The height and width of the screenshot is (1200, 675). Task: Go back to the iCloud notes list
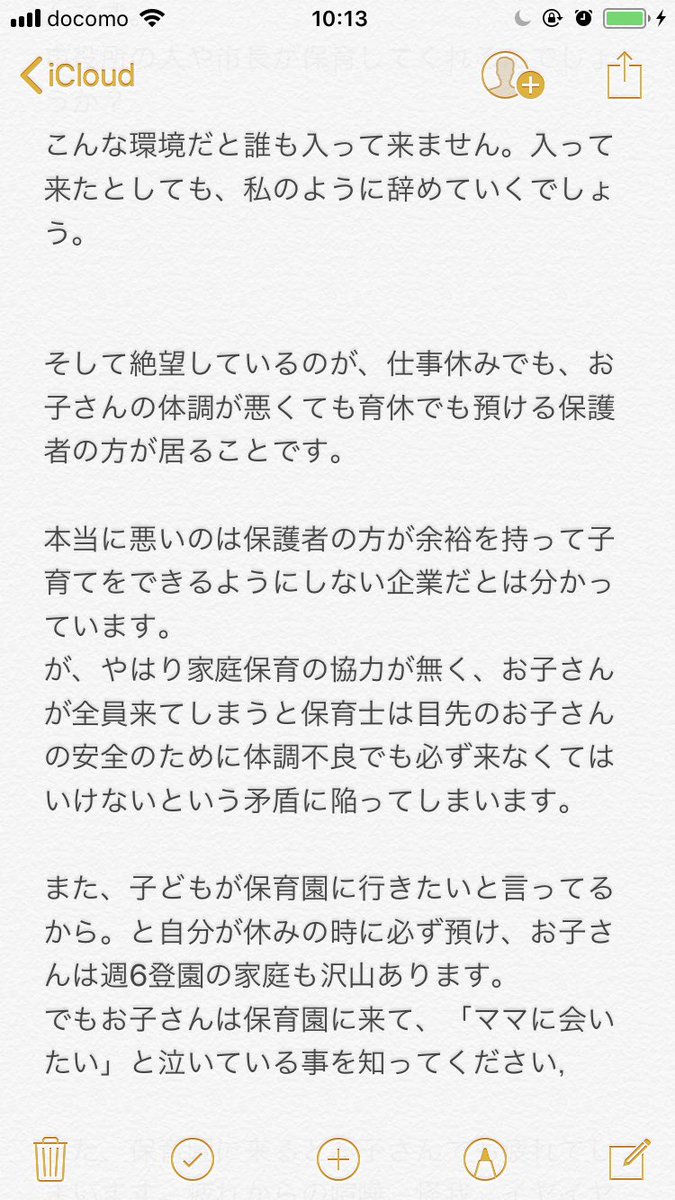(77, 75)
